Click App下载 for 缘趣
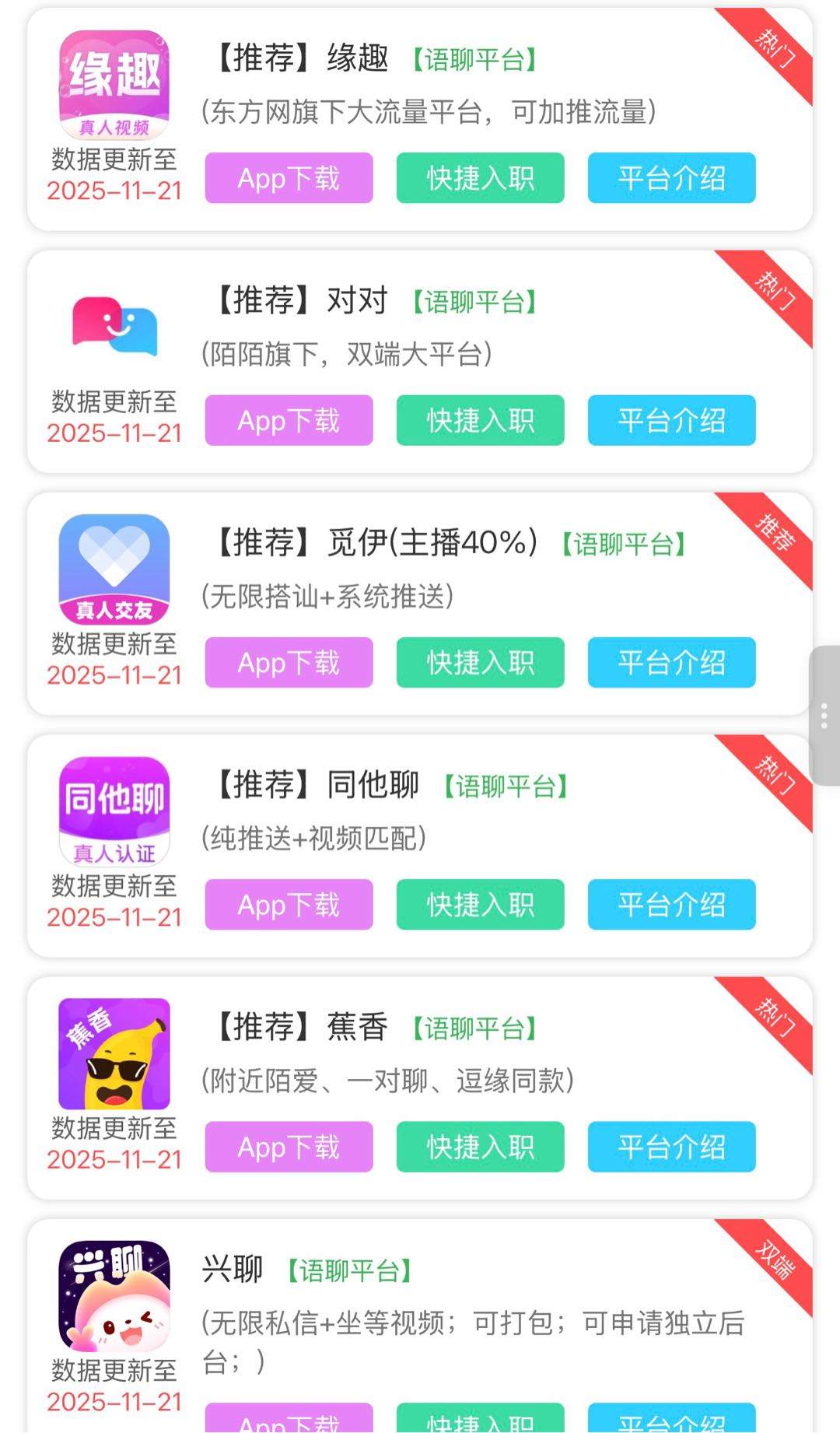The width and height of the screenshot is (840, 1433). tap(288, 178)
